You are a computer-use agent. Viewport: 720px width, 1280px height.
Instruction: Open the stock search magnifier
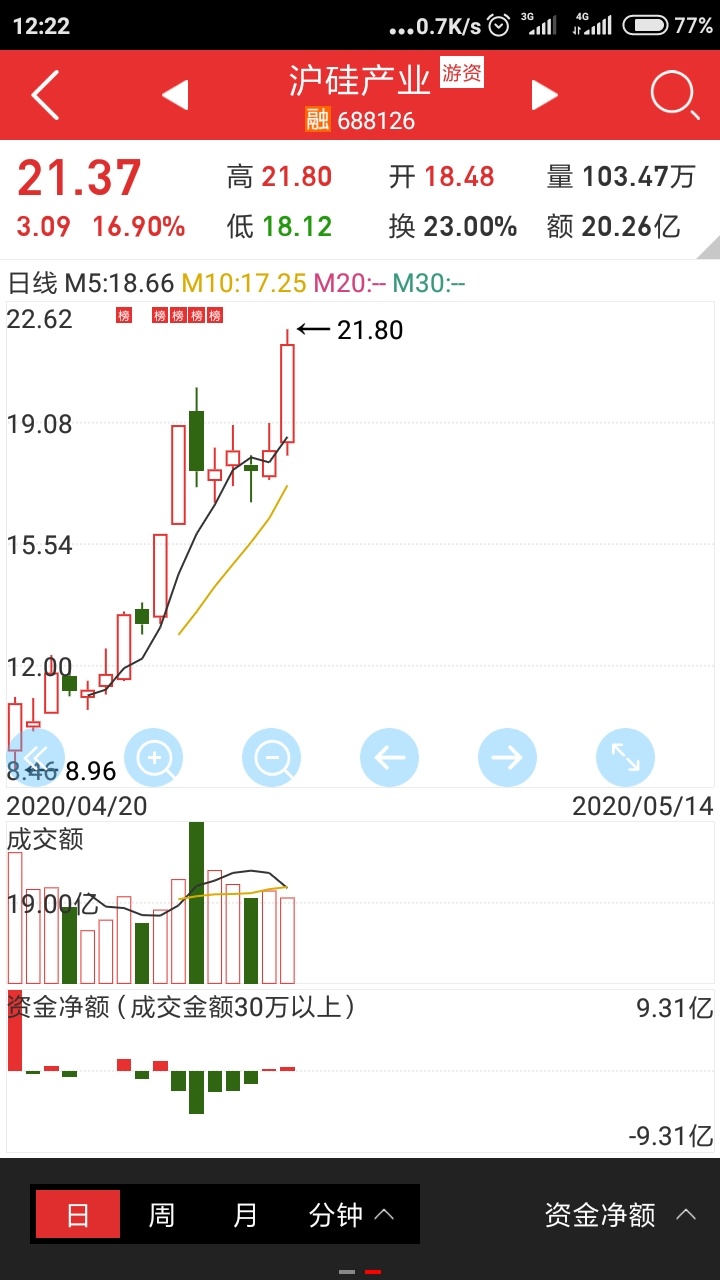pyautogui.click(x=675, y=96)
